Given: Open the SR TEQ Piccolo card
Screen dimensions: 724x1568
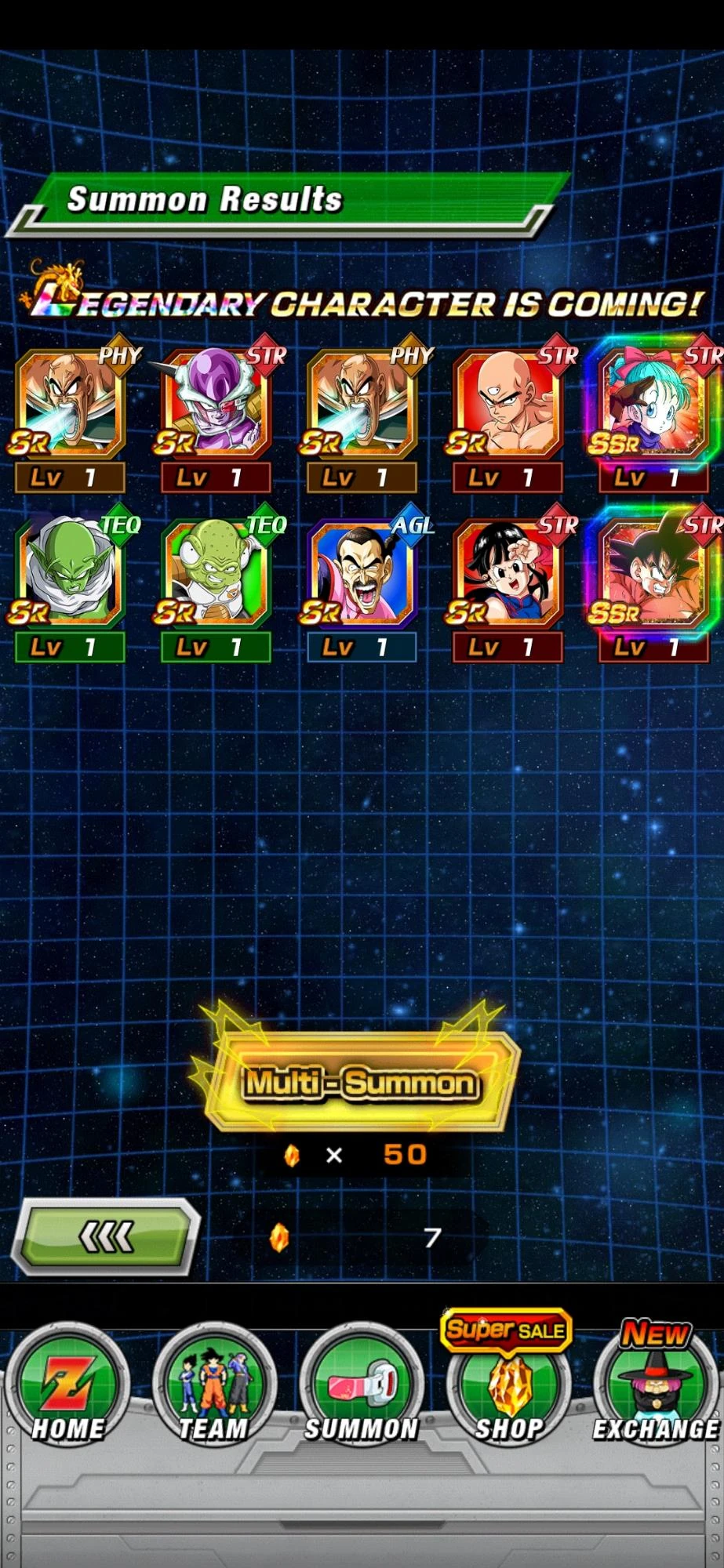Looking at the screenshot, I should click(70, 586).
